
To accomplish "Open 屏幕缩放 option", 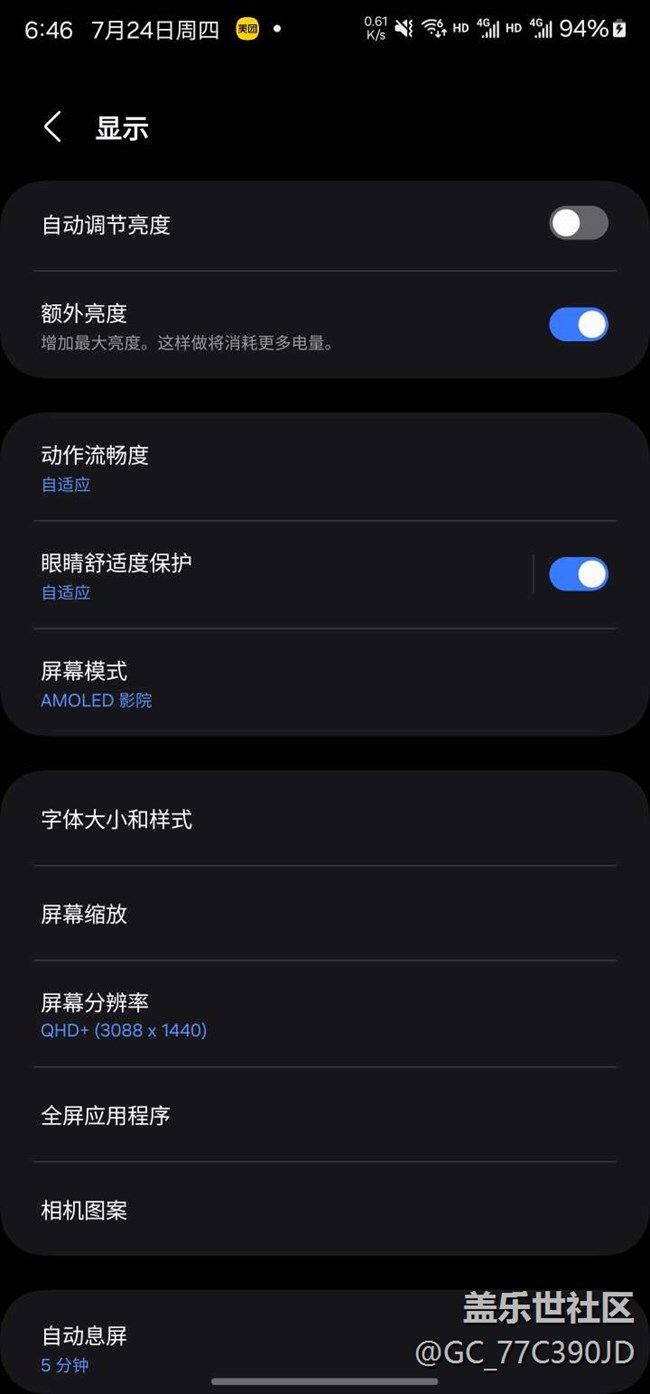I will coord(325,913).
